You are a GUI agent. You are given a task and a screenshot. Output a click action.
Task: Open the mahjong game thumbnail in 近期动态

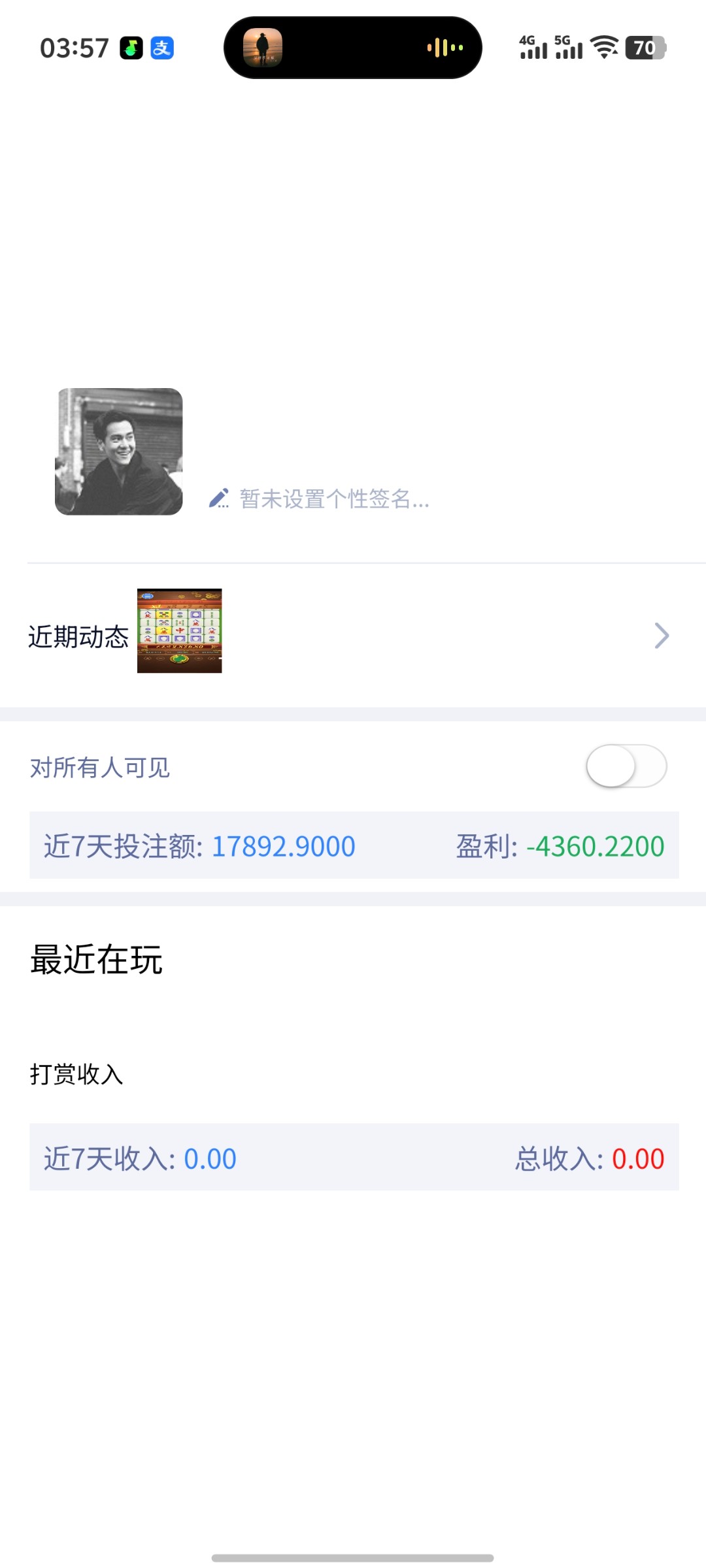[x=179, y=630]
